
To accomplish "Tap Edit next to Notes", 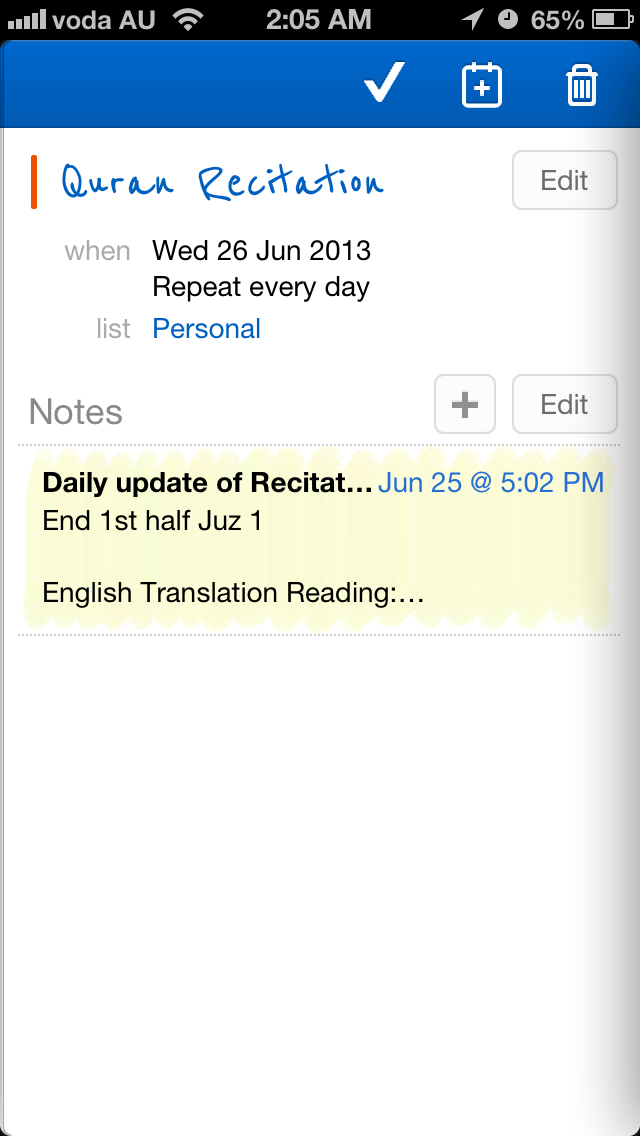I will pos(564,404).
